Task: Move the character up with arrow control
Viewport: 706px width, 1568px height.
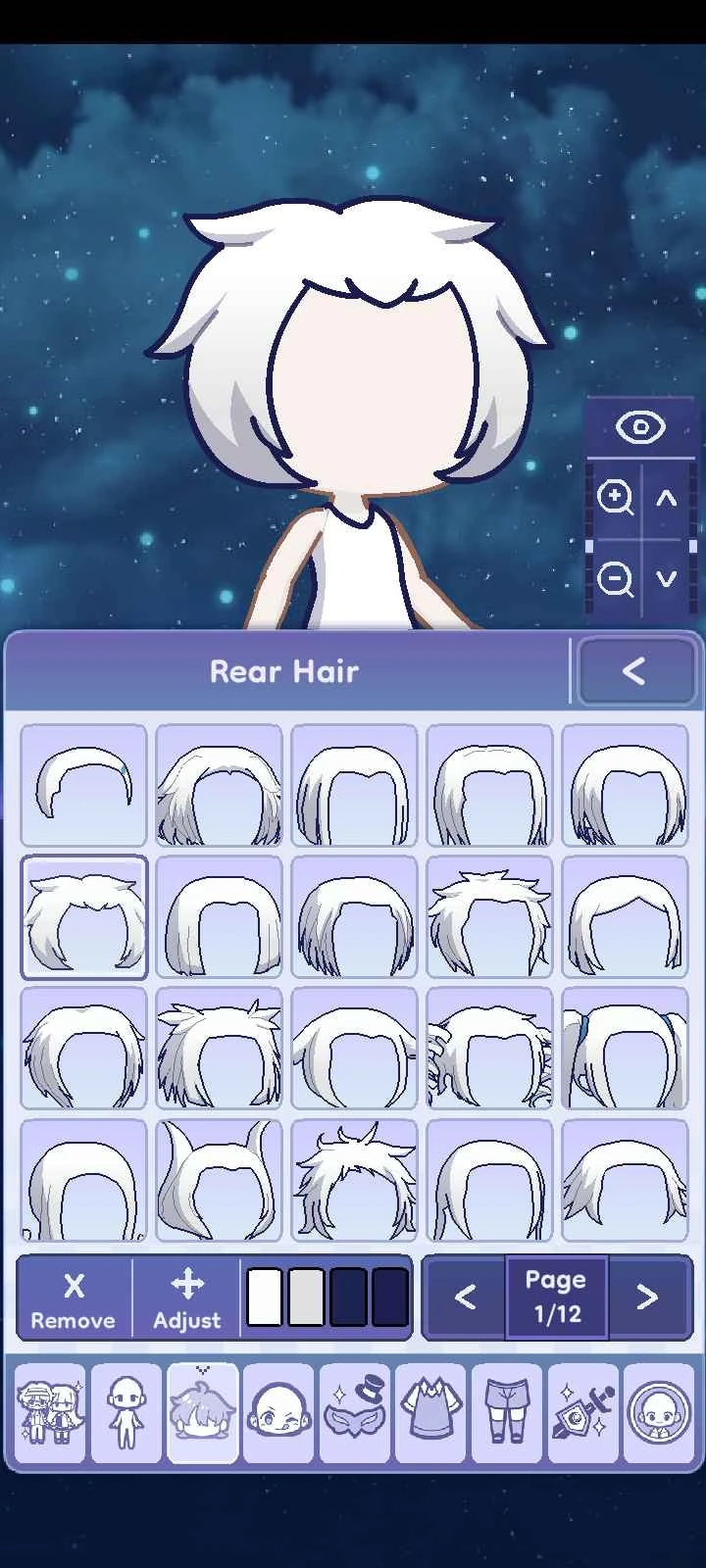Action: [x=667, y=500]
